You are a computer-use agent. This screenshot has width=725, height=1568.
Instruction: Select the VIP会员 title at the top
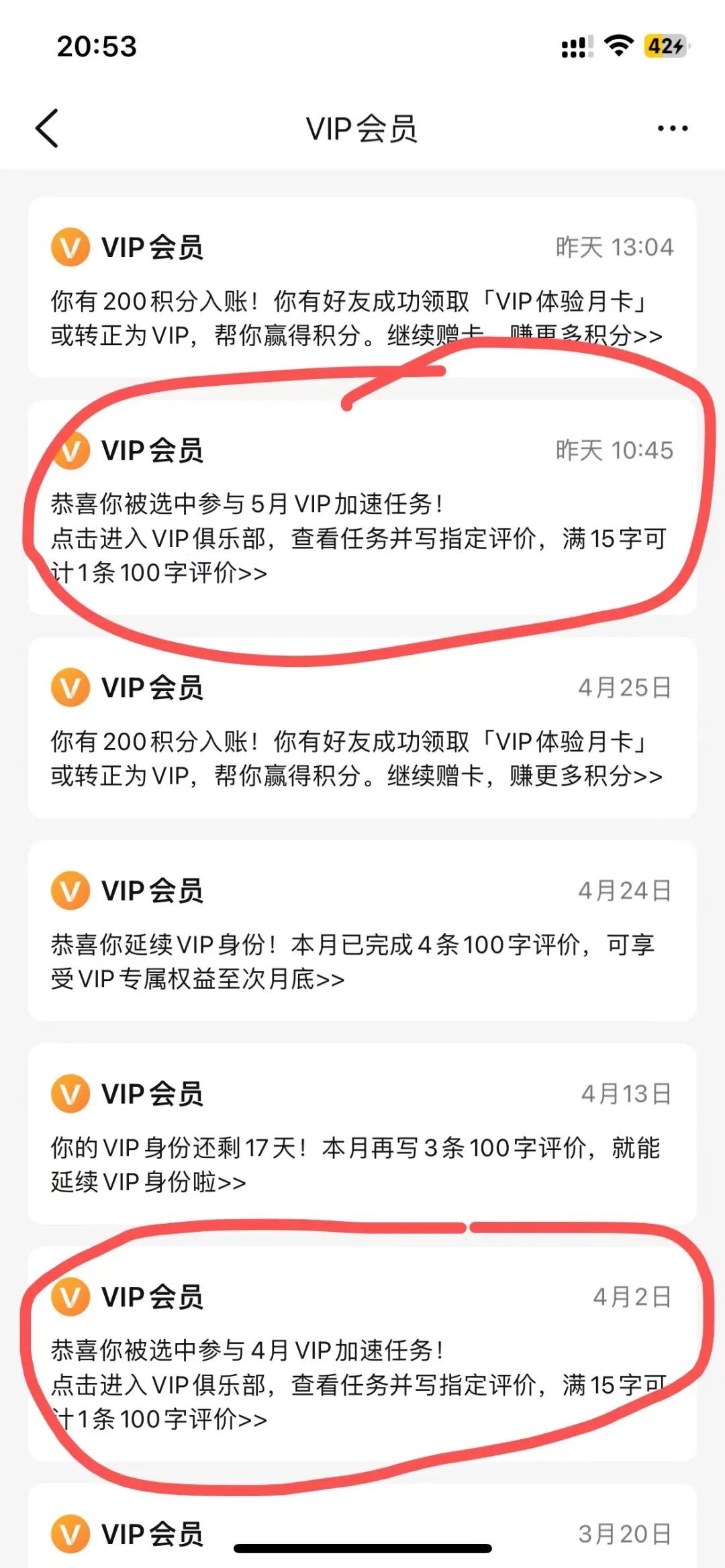[x=362, y=127]
